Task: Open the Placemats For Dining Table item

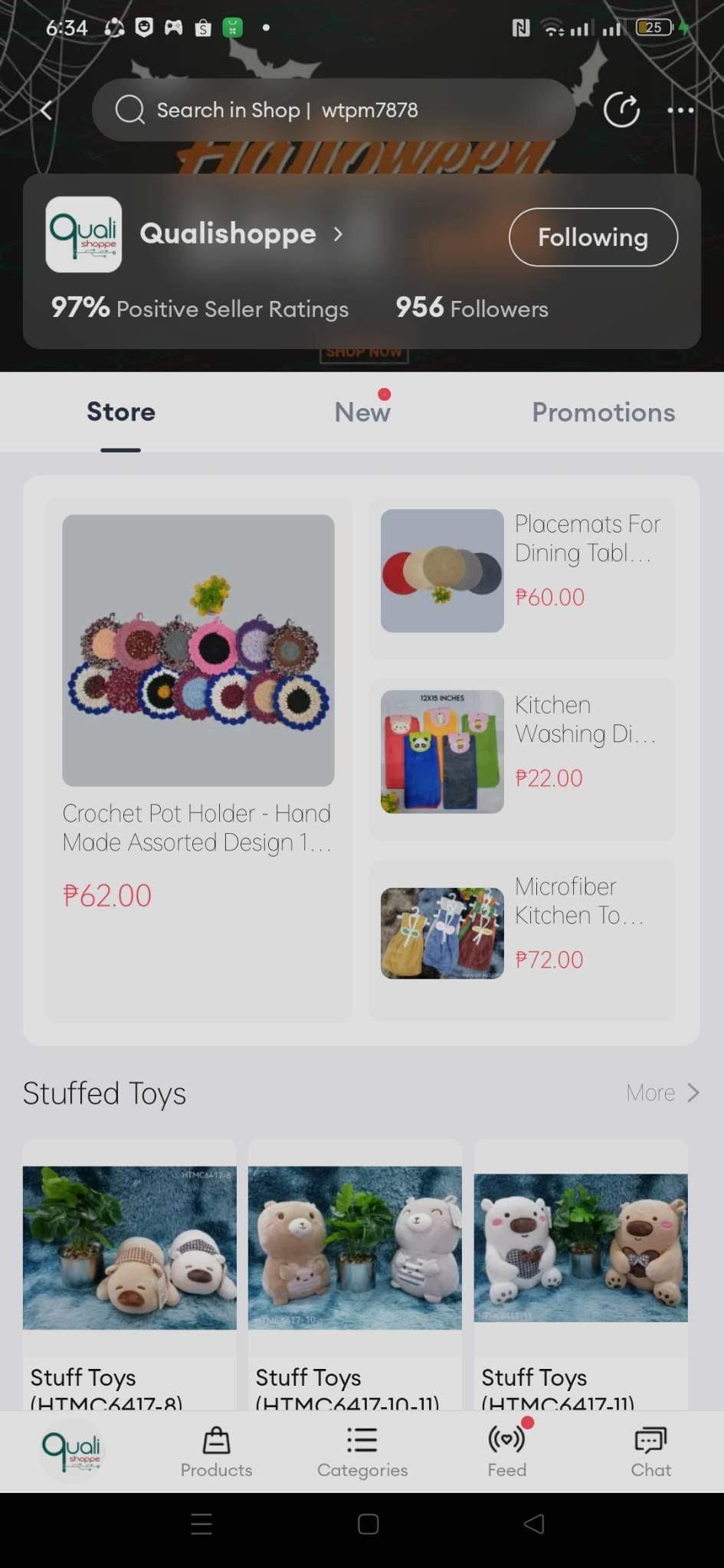Action: [x=523, y=572]
